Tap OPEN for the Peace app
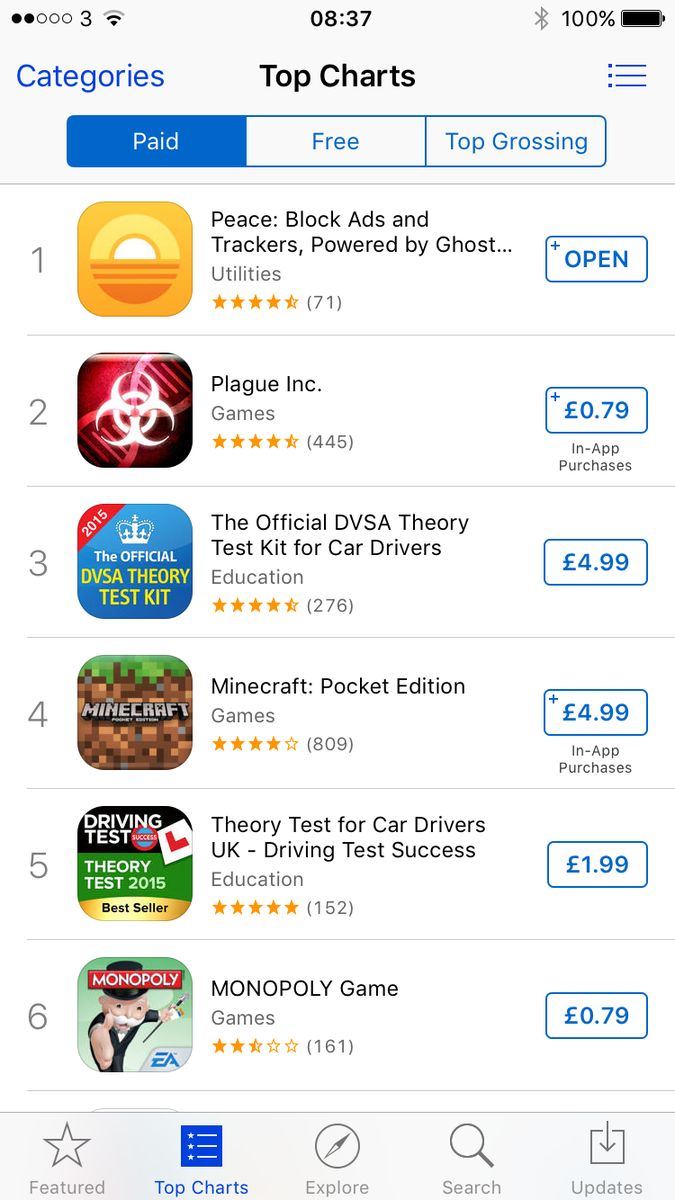 596,259
